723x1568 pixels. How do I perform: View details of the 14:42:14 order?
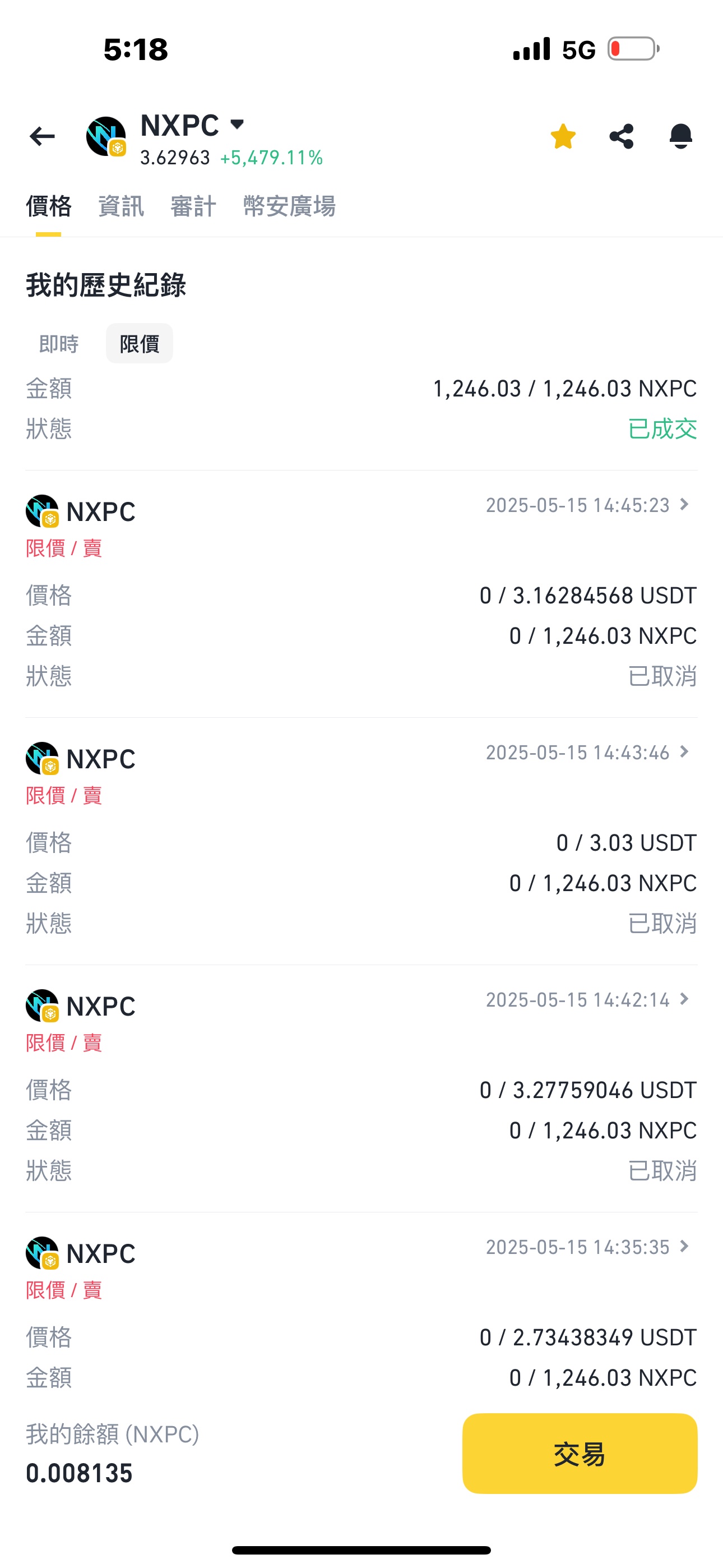pyautogui.click(x=587, y=999)
